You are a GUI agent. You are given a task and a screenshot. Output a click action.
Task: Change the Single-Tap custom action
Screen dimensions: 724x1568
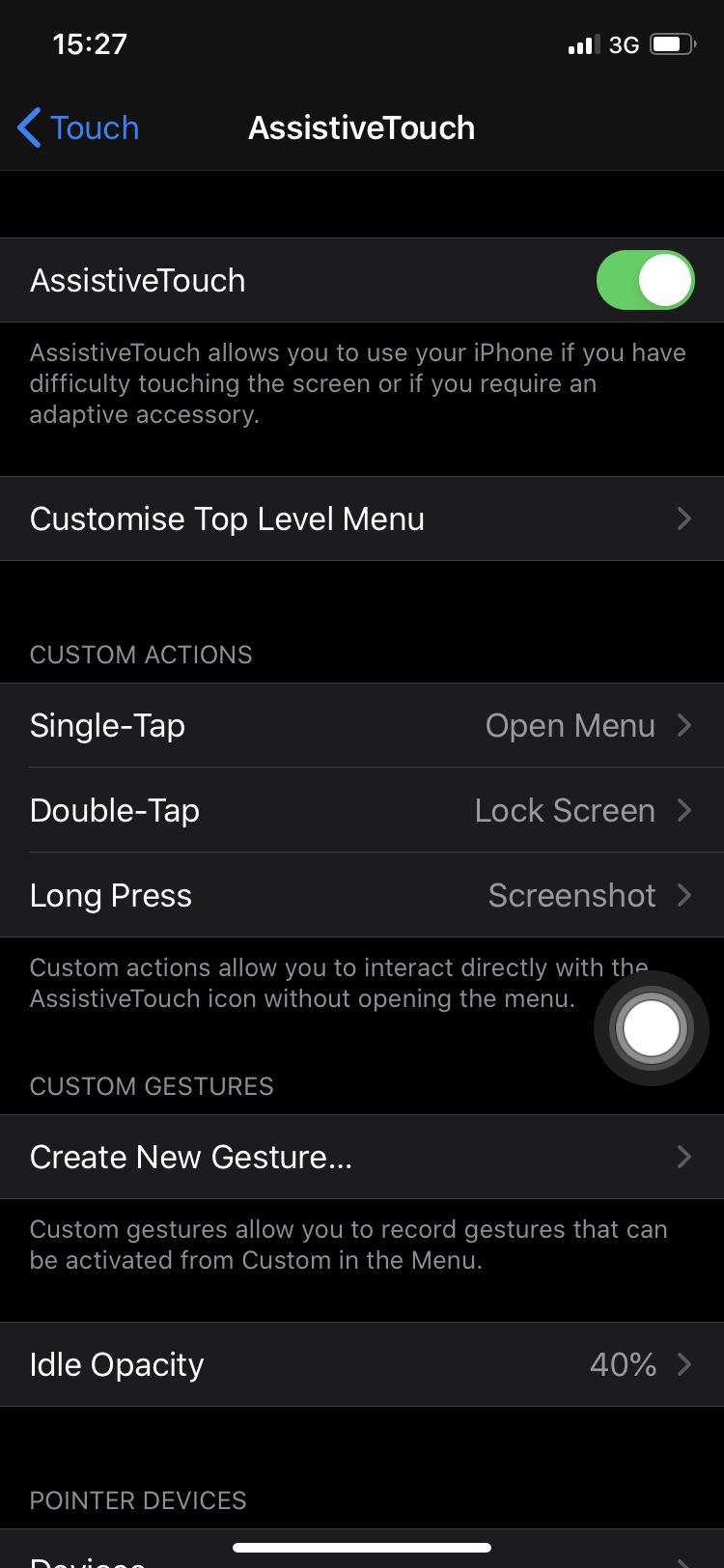pyautogui.click(x=362, y=725)
